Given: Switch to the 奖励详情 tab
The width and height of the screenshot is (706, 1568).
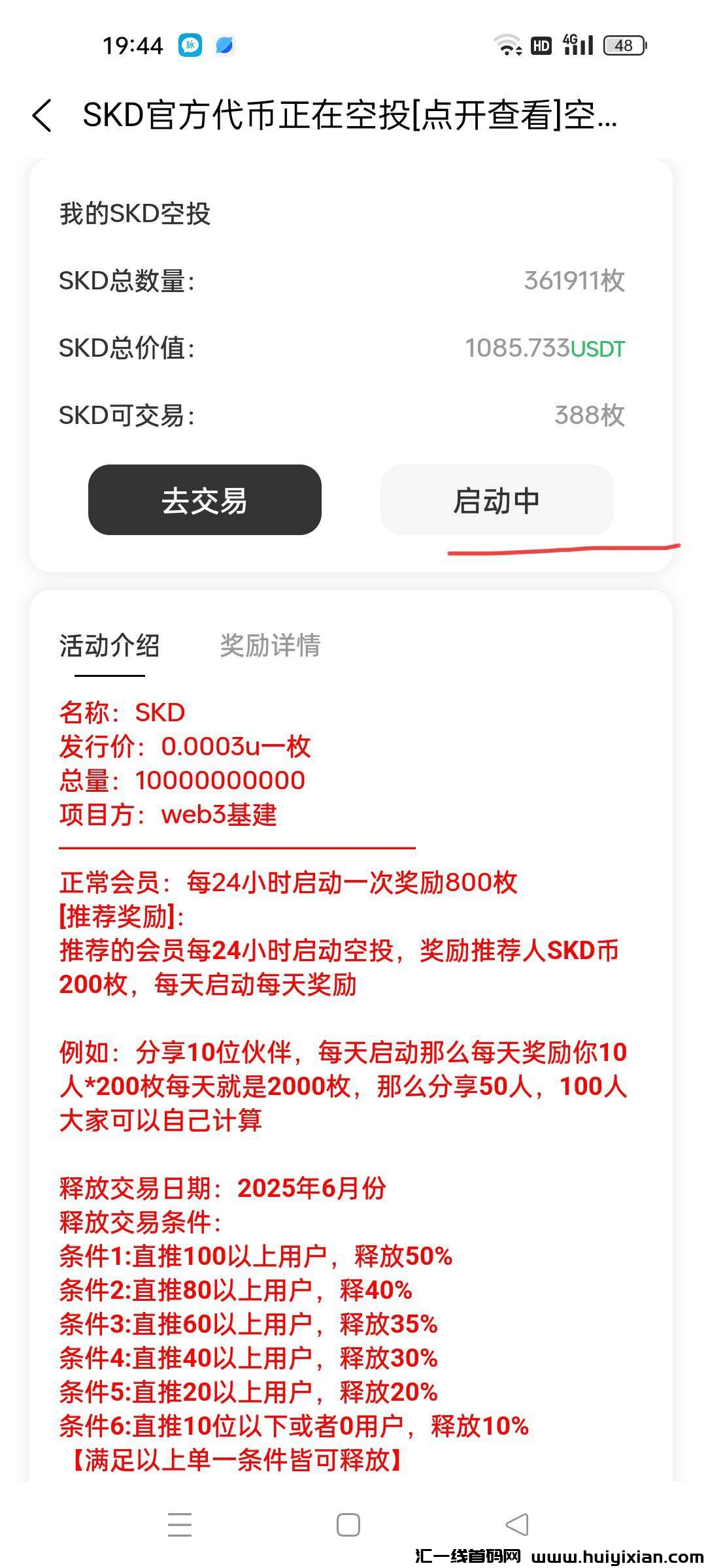Looking at the screenshot, I should 271,645.
